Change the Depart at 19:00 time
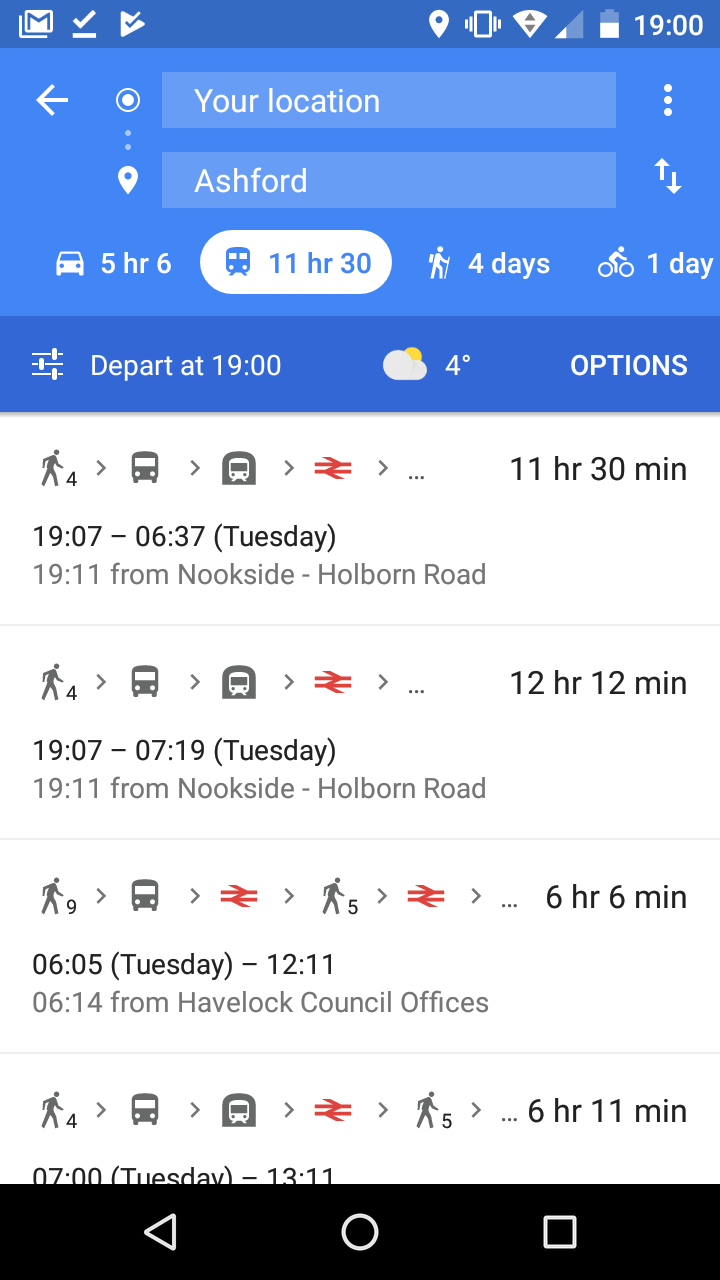The width and height of the screenshot is (720, 1280). pyautogui.click(x=157, y=365)
